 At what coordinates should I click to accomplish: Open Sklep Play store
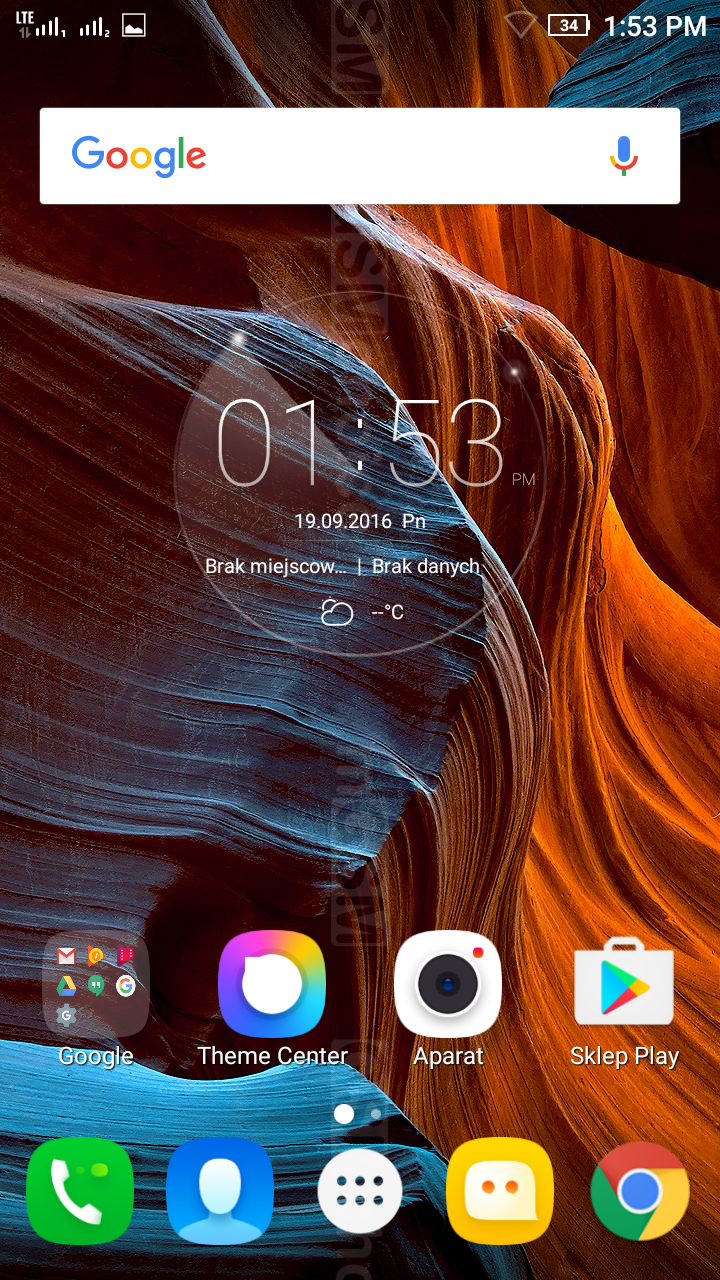[624, 986]
